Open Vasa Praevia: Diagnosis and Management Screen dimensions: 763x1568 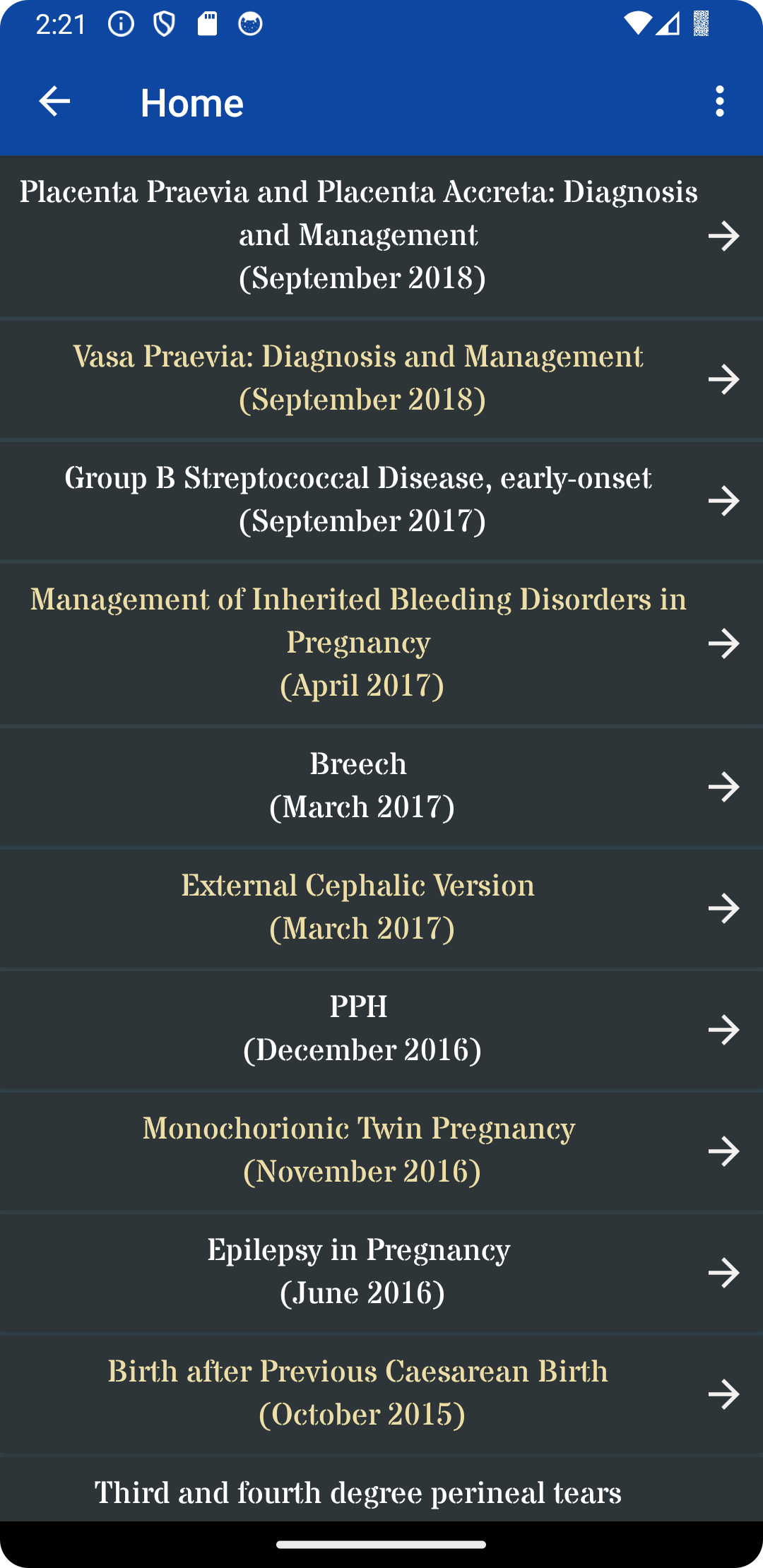pyautogui.click(x=381, y=379)
